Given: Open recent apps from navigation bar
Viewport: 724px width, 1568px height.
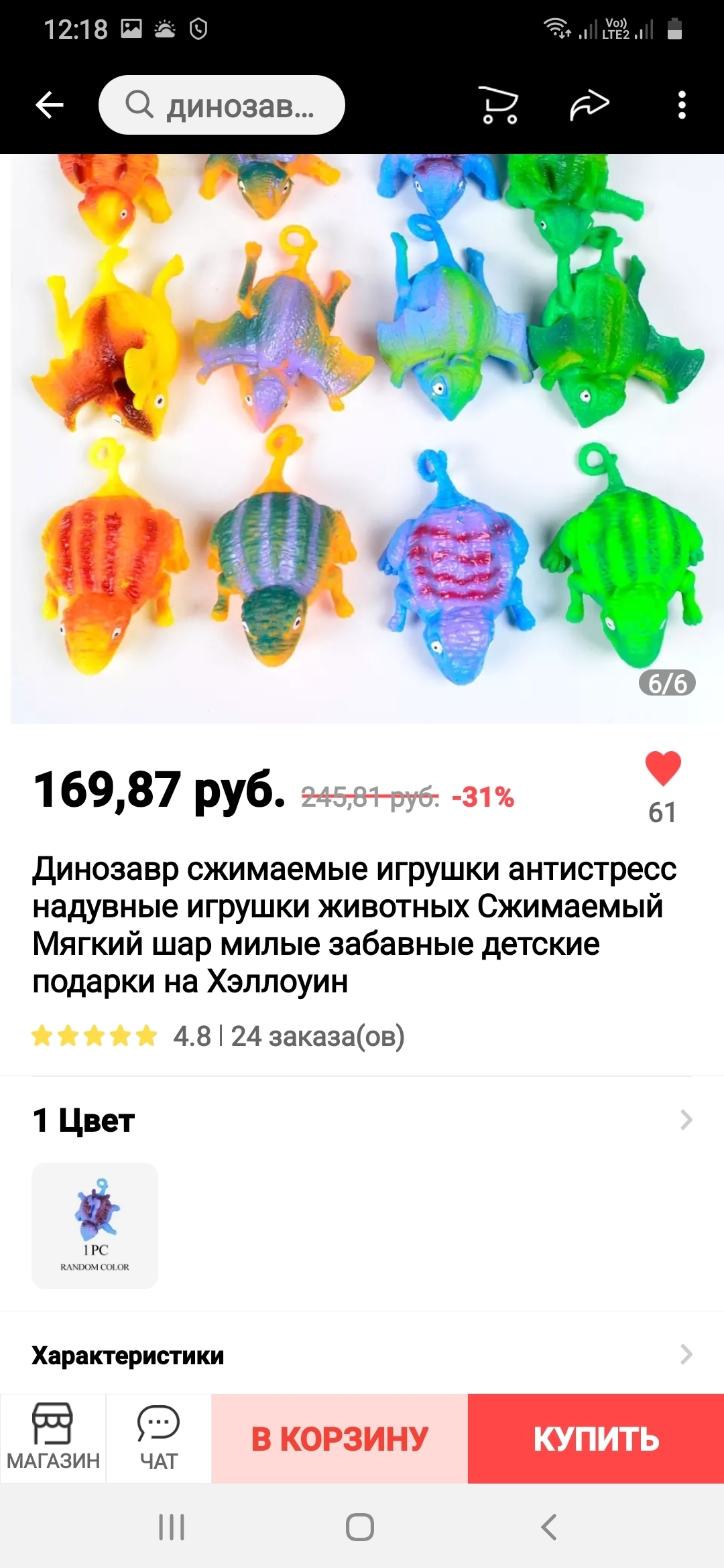Looking at the screenshot, I should [172, 1527].
